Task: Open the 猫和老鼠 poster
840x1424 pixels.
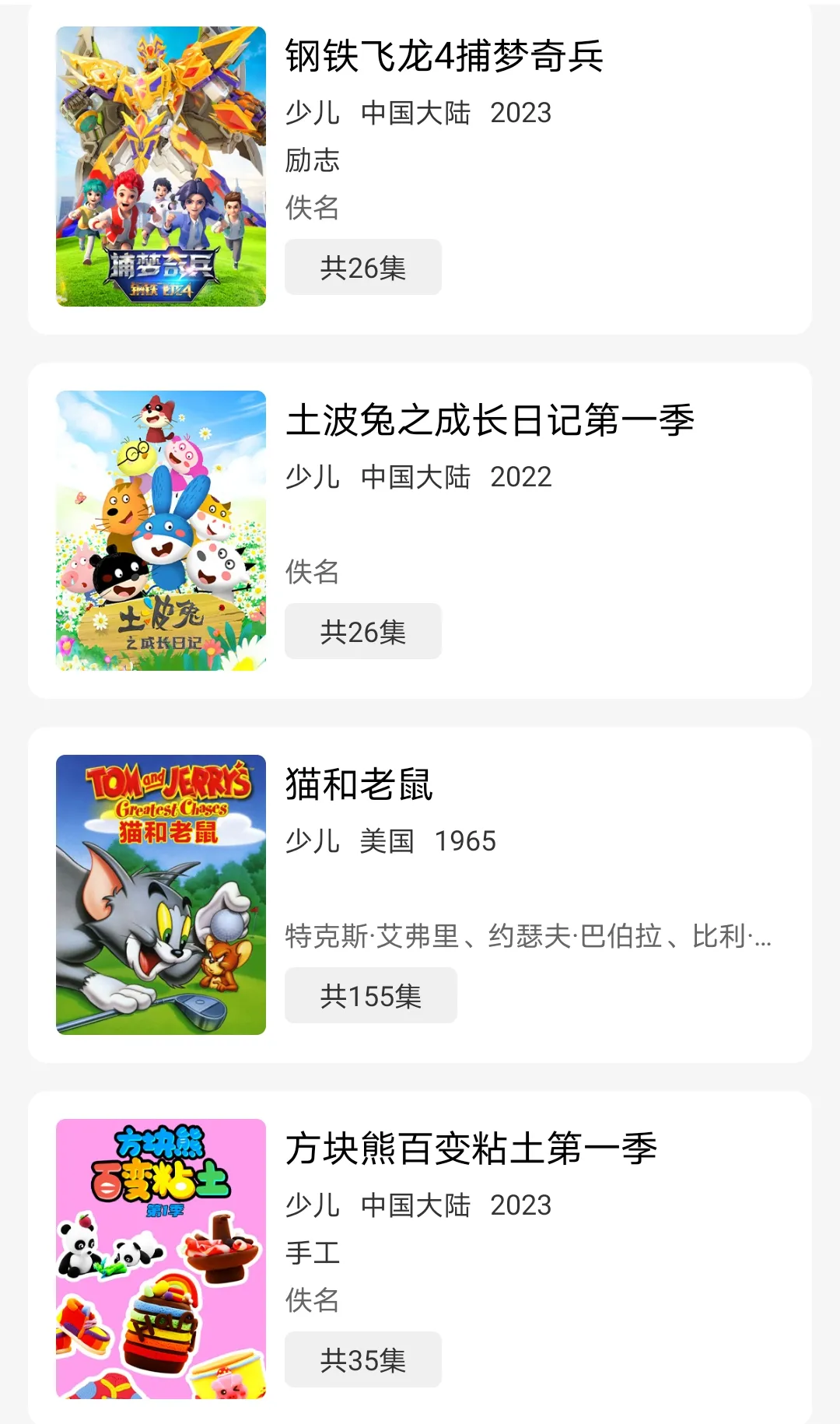Action: coord(161,895)
